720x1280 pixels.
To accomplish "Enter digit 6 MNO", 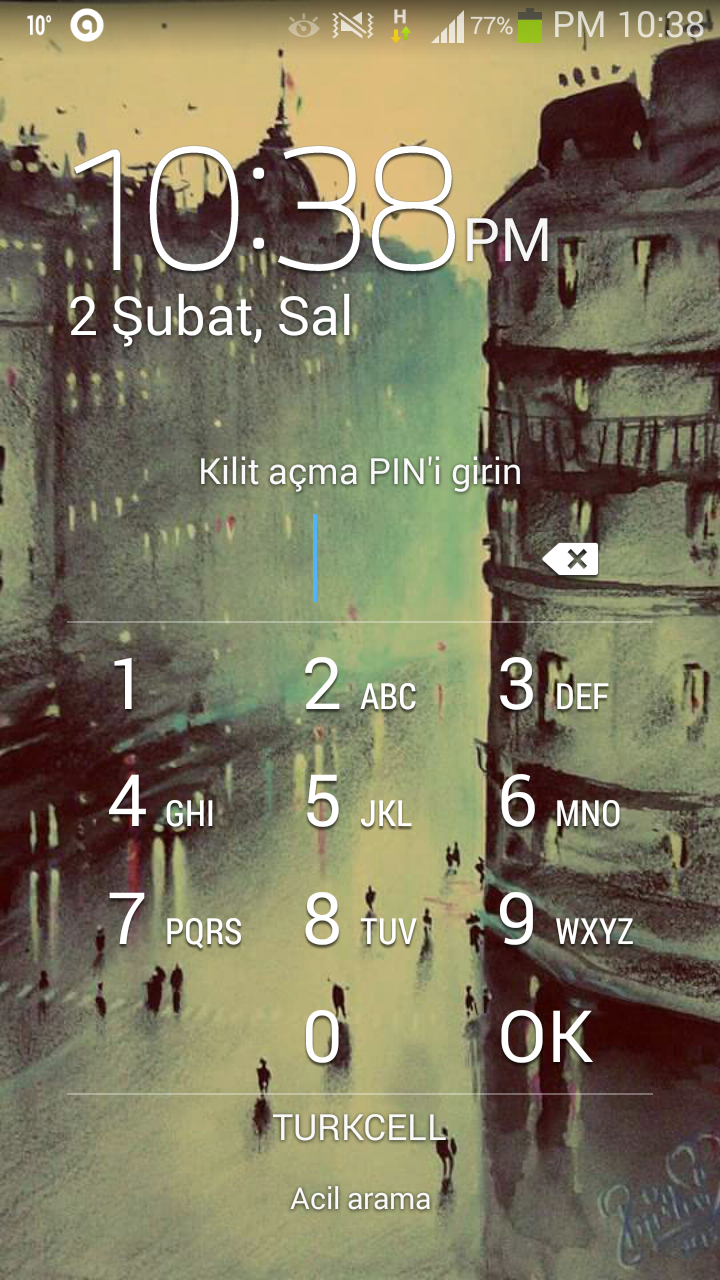I will click(x=556, y=804).
